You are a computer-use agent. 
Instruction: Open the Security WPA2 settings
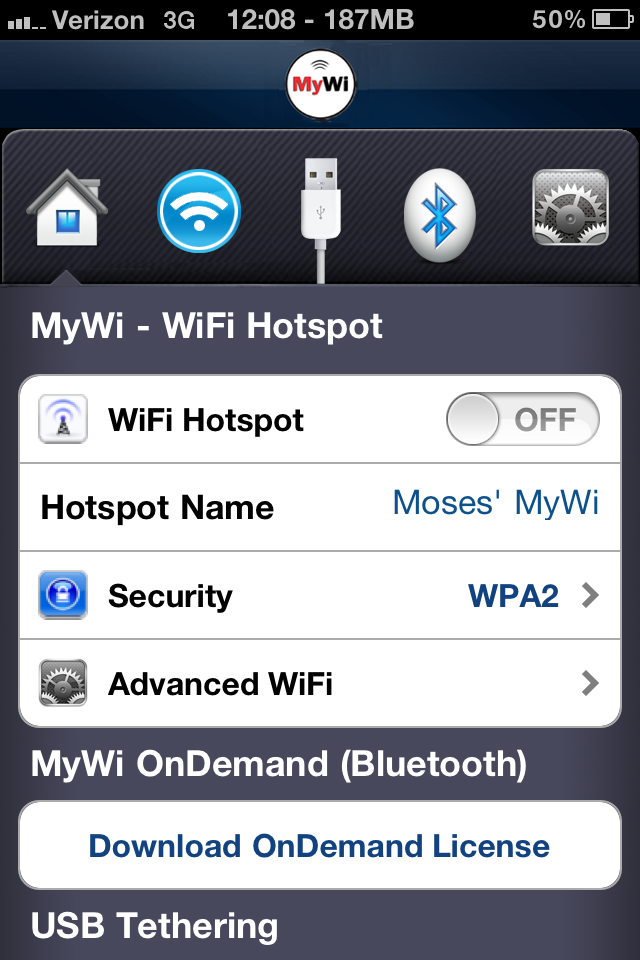(x=320, y=596)
